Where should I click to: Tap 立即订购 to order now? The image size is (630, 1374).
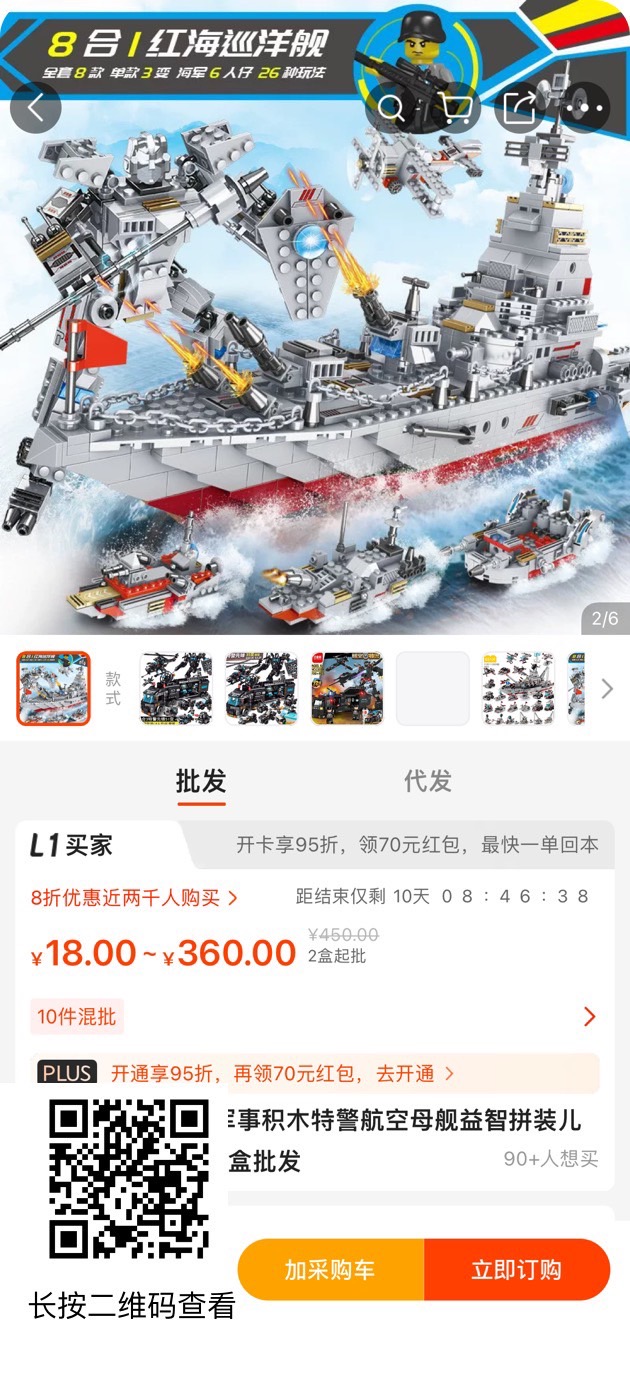point(516,1269)
